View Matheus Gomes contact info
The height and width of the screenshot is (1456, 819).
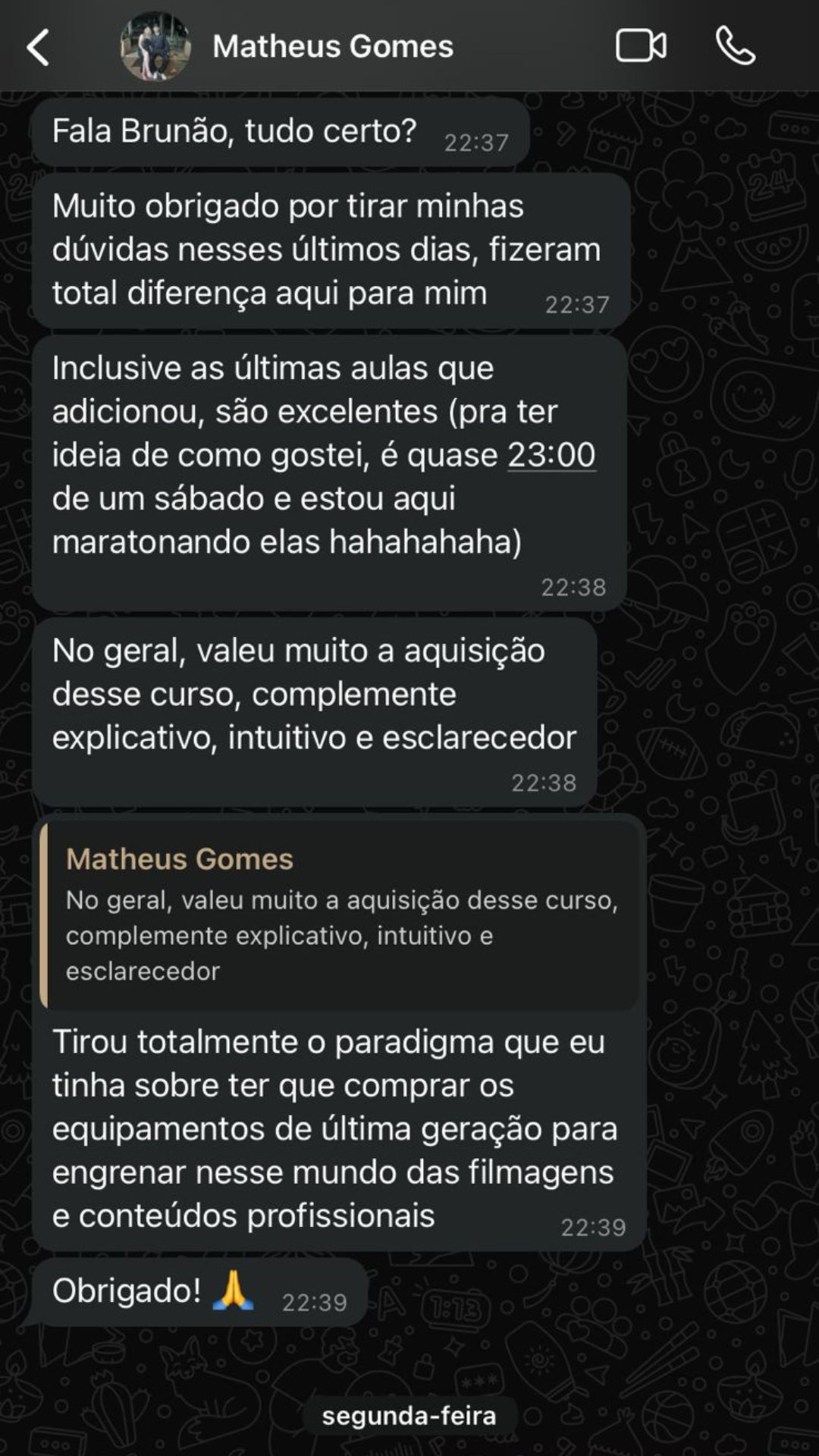click(333, 47)
